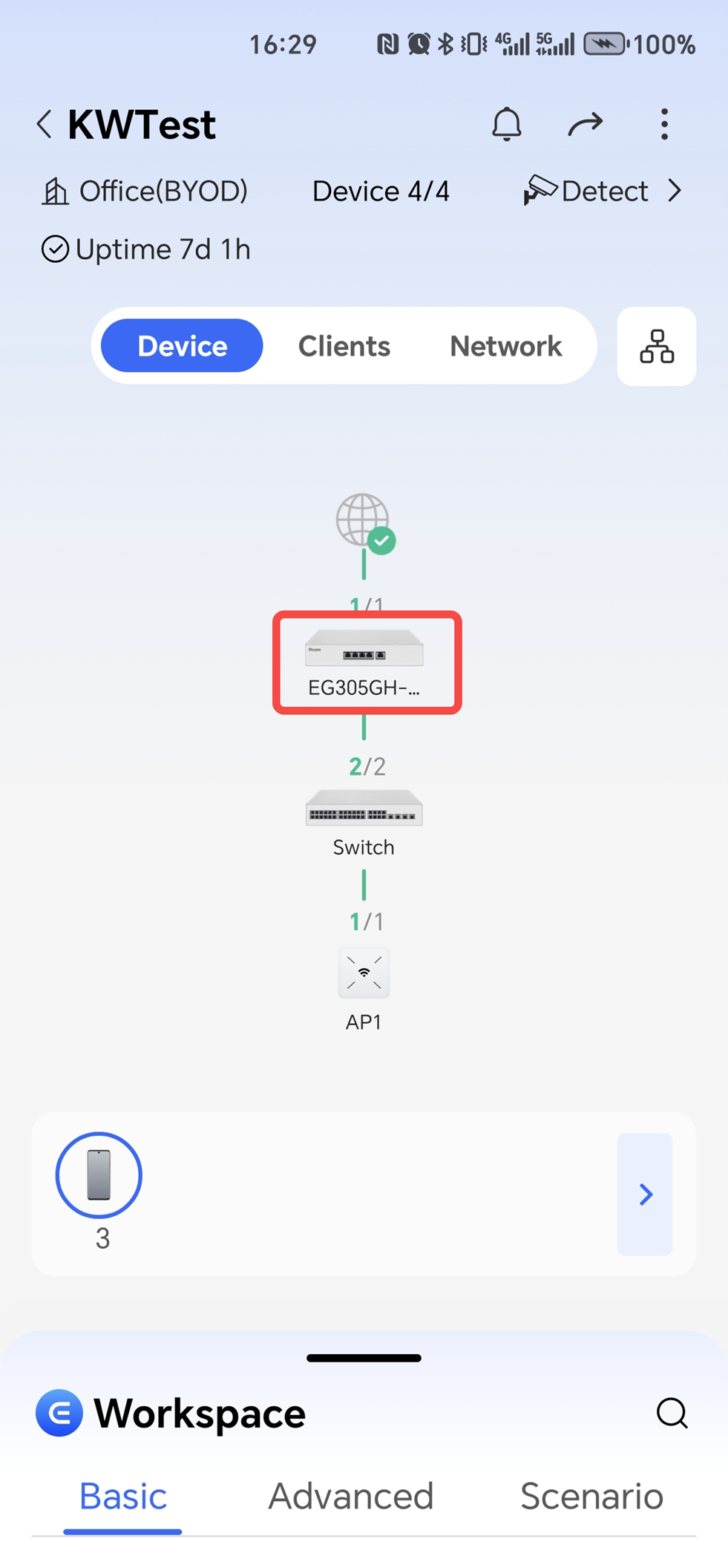This screenshot has height=1568, width=728.
Task: Open the Switch device details
Action: pos(364,822)
